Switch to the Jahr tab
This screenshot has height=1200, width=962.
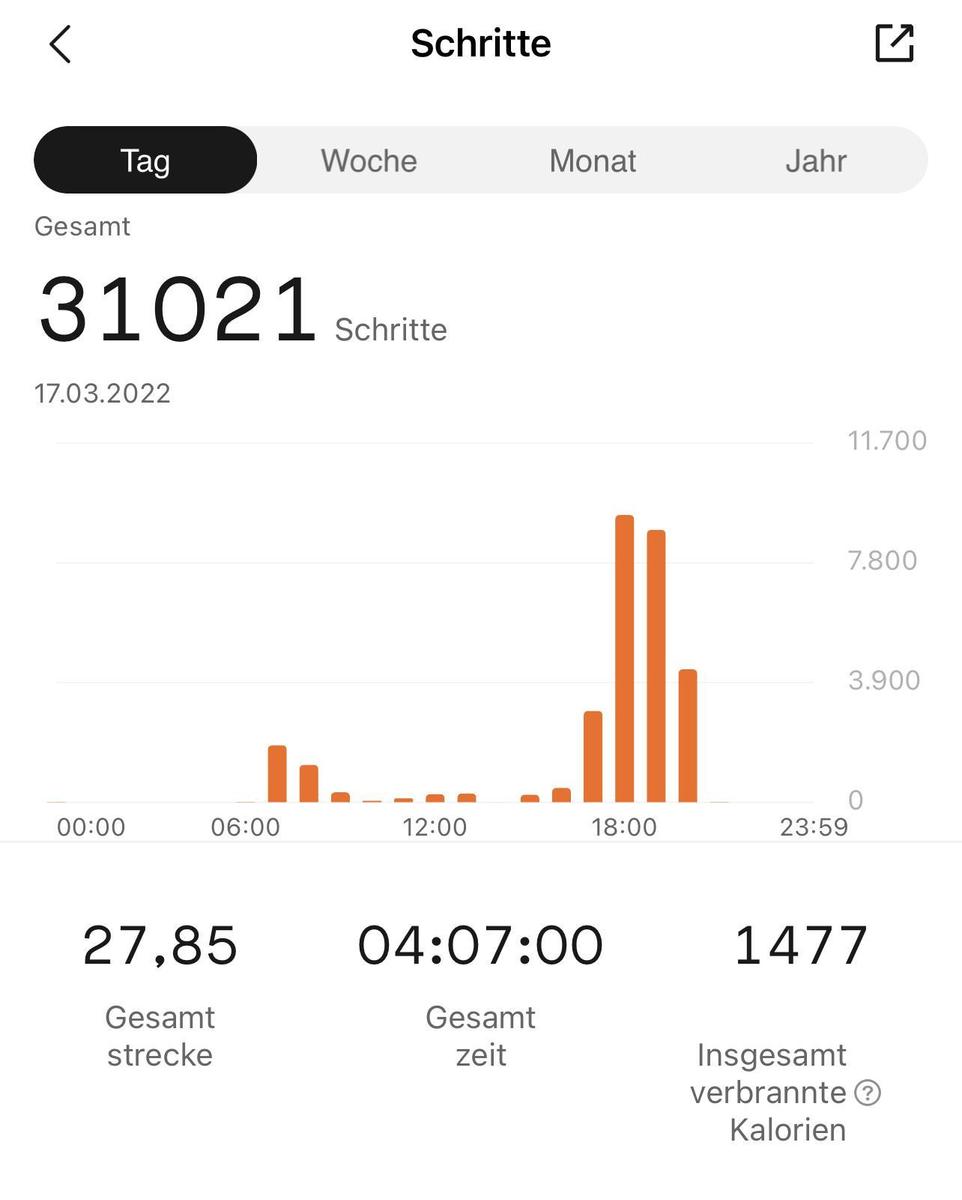[x=816, y=161]
